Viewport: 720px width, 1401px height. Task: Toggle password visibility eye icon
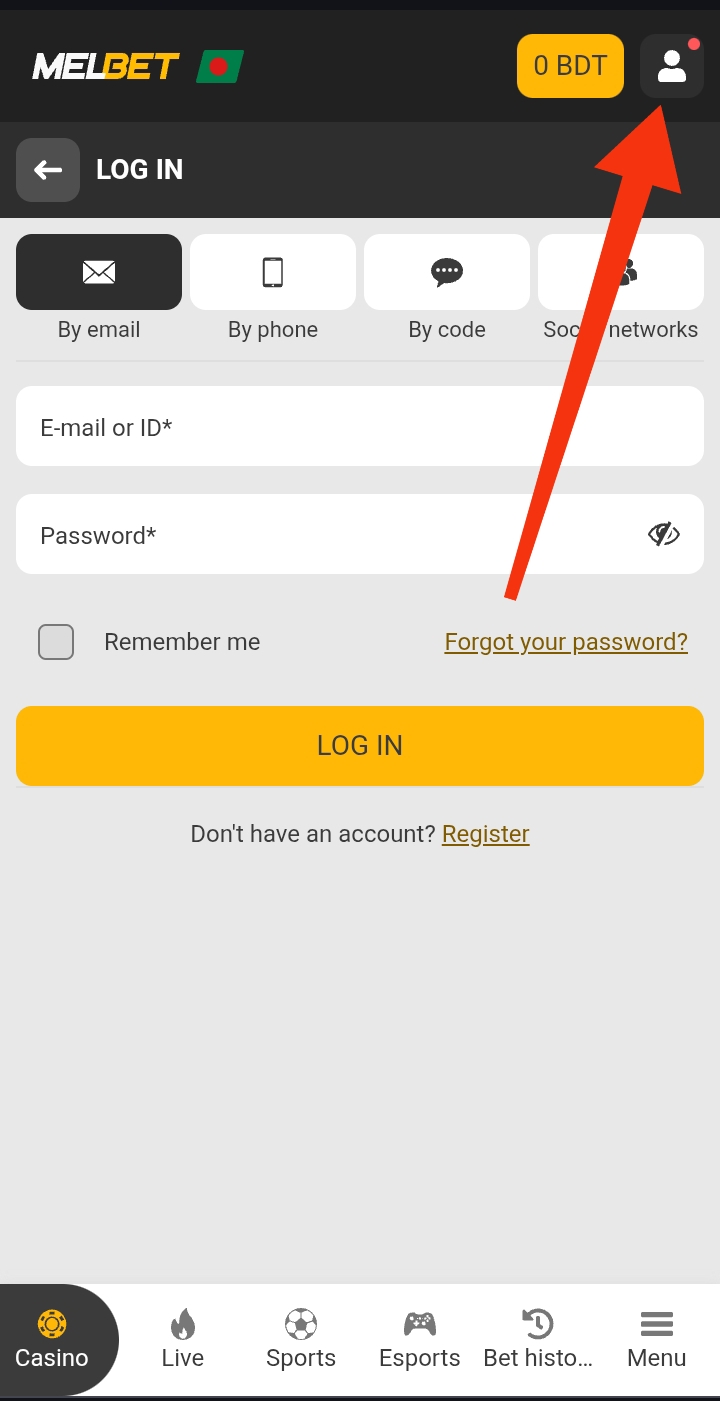tap(663, 535)
